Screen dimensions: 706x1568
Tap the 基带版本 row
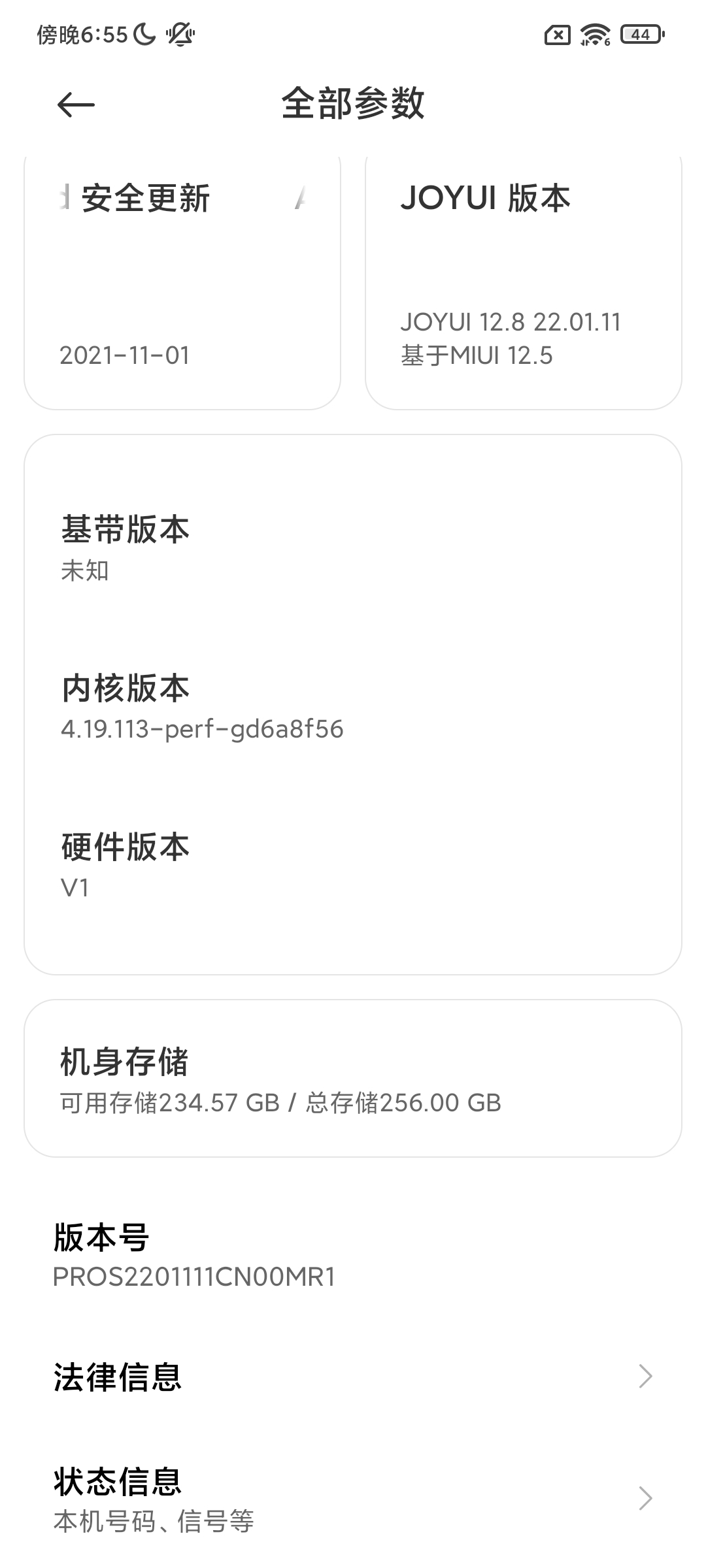point(353,549)
